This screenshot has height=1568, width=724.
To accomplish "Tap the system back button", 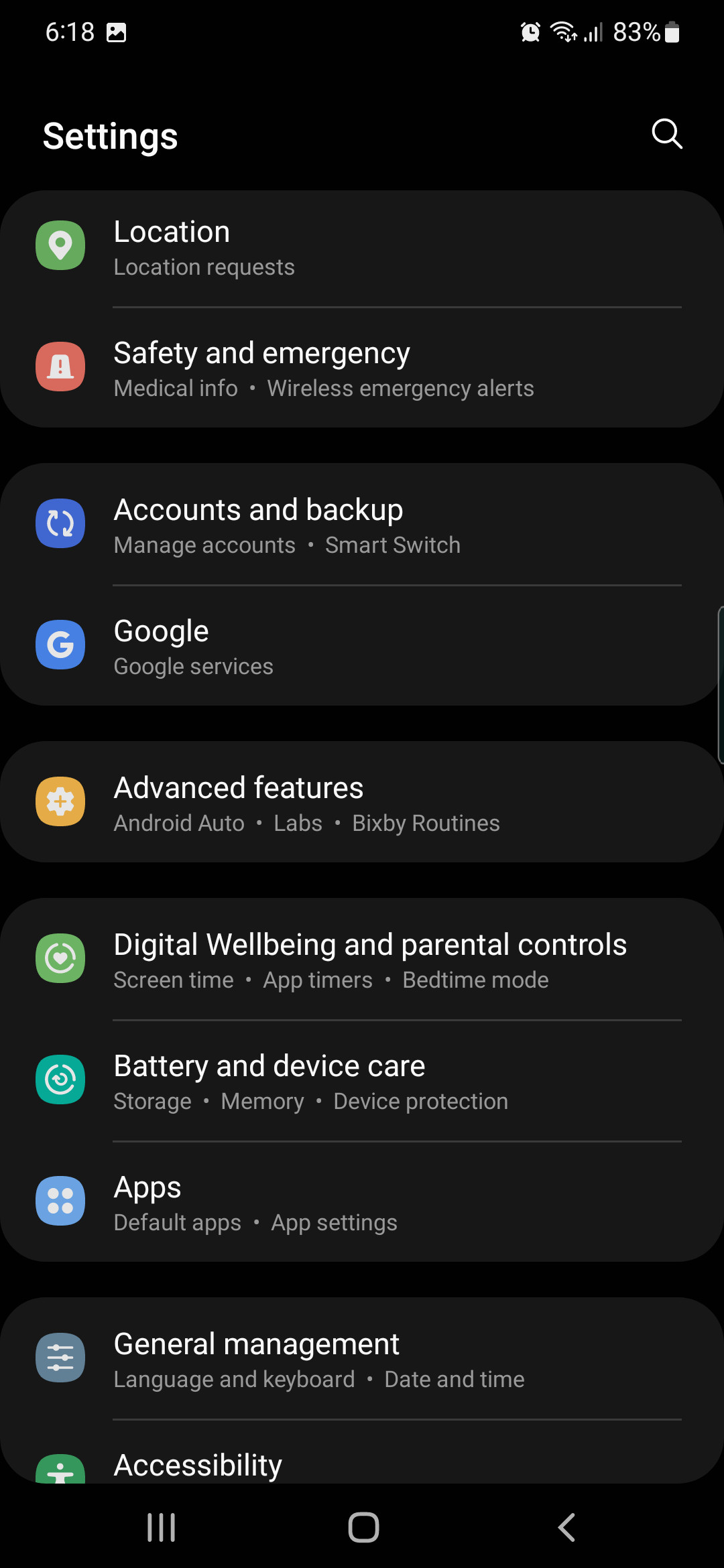I will (566, 1527).
